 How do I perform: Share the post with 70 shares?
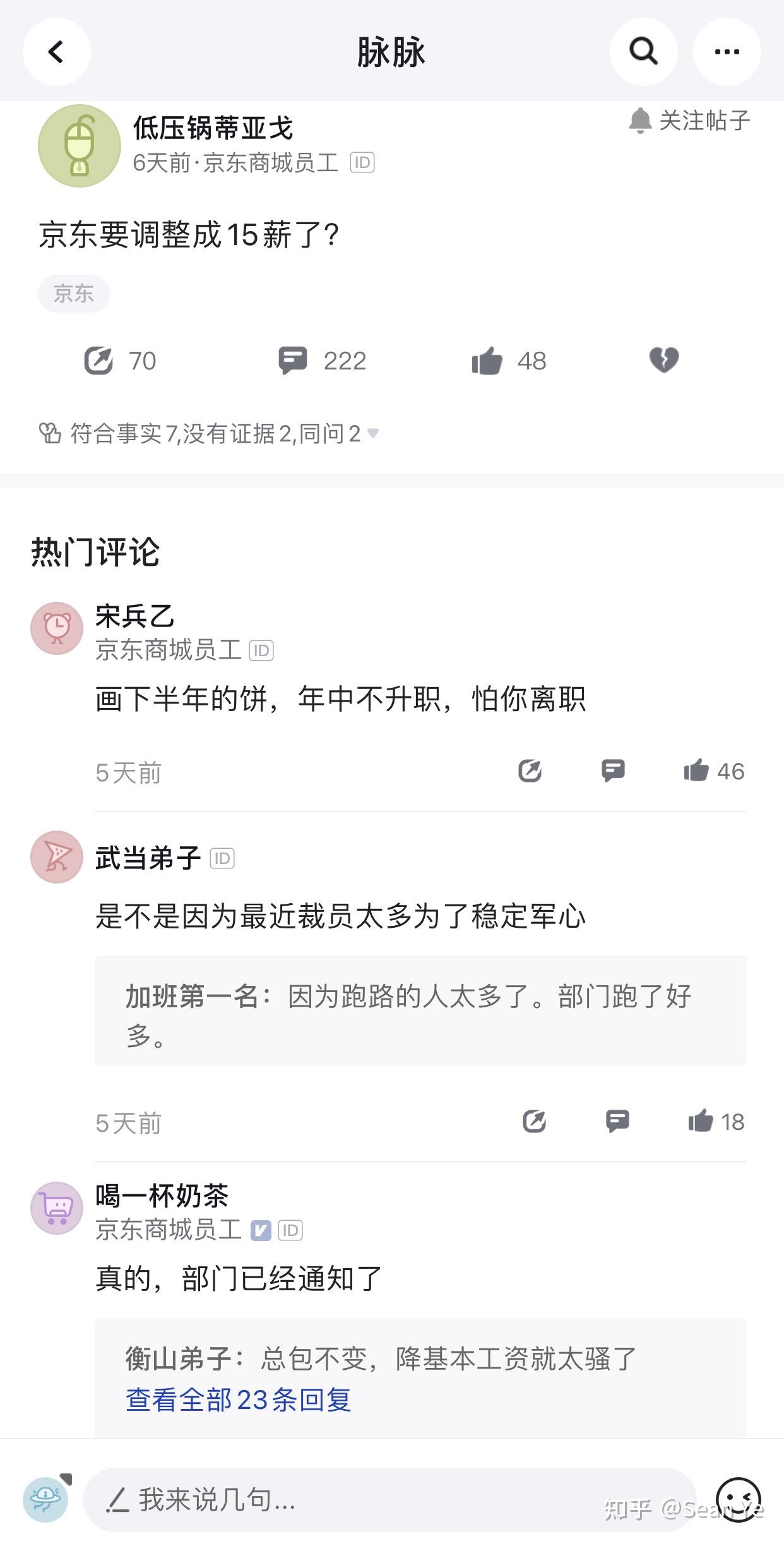click(x=120, y=361)
